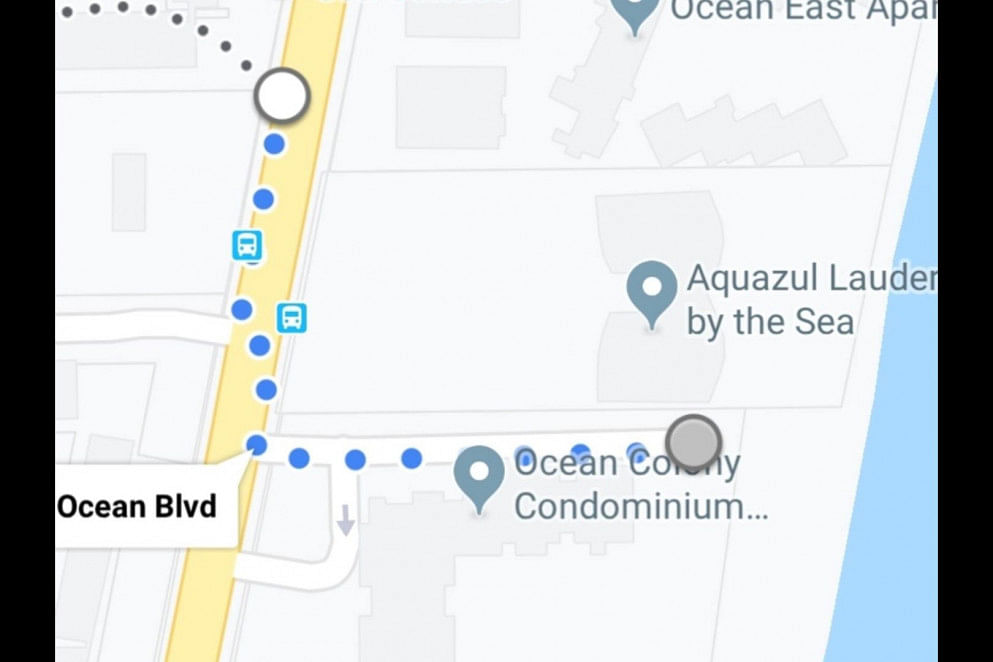Select the Ocean Colony Condominium place marker

pos(479,475)
